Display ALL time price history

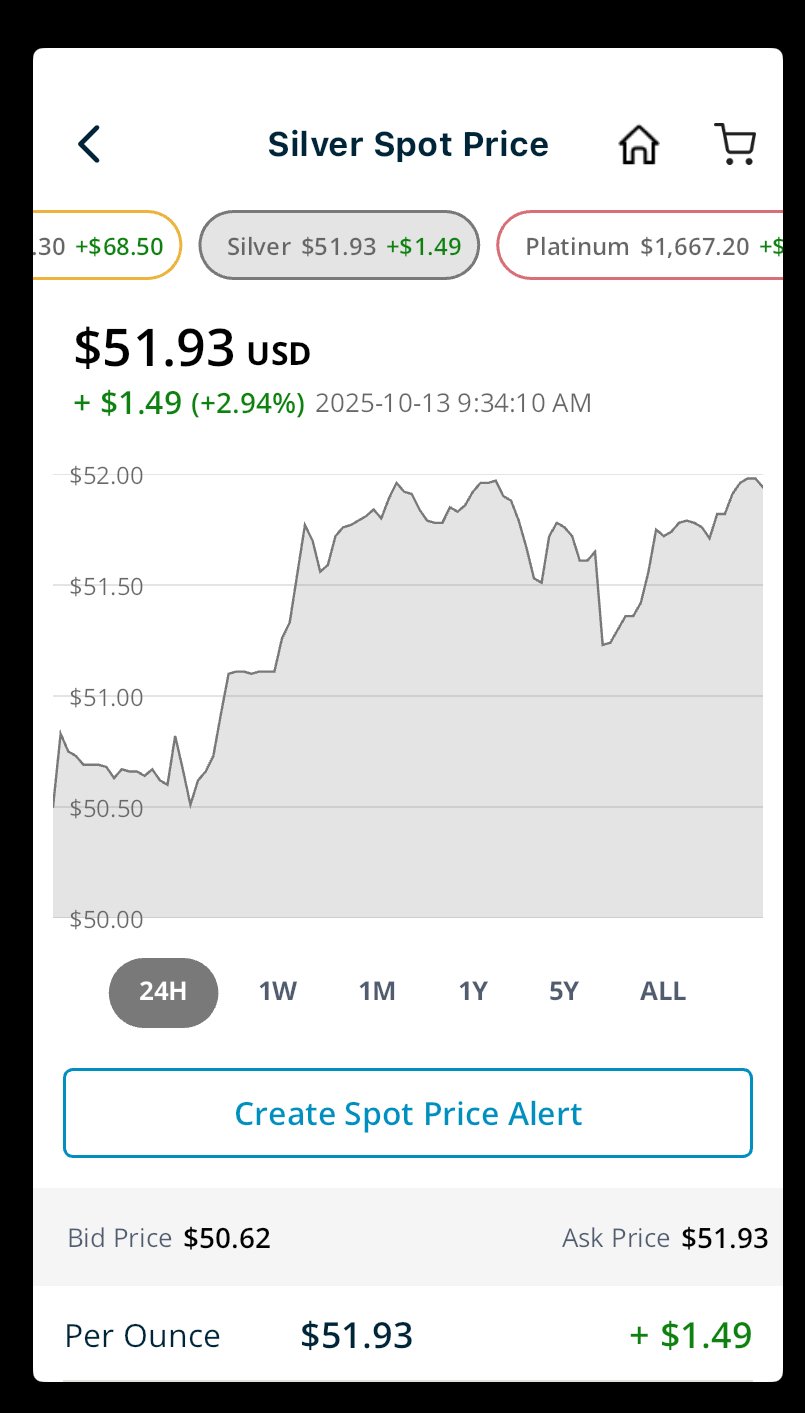click(x=663, y=992)
